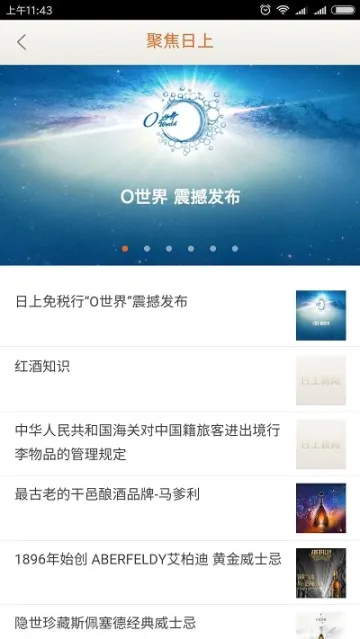Screen dimensions: 360x639
Task: Open 隐世珍藏斯佩塞德经典威士忌 article
Action: (180, 622)
